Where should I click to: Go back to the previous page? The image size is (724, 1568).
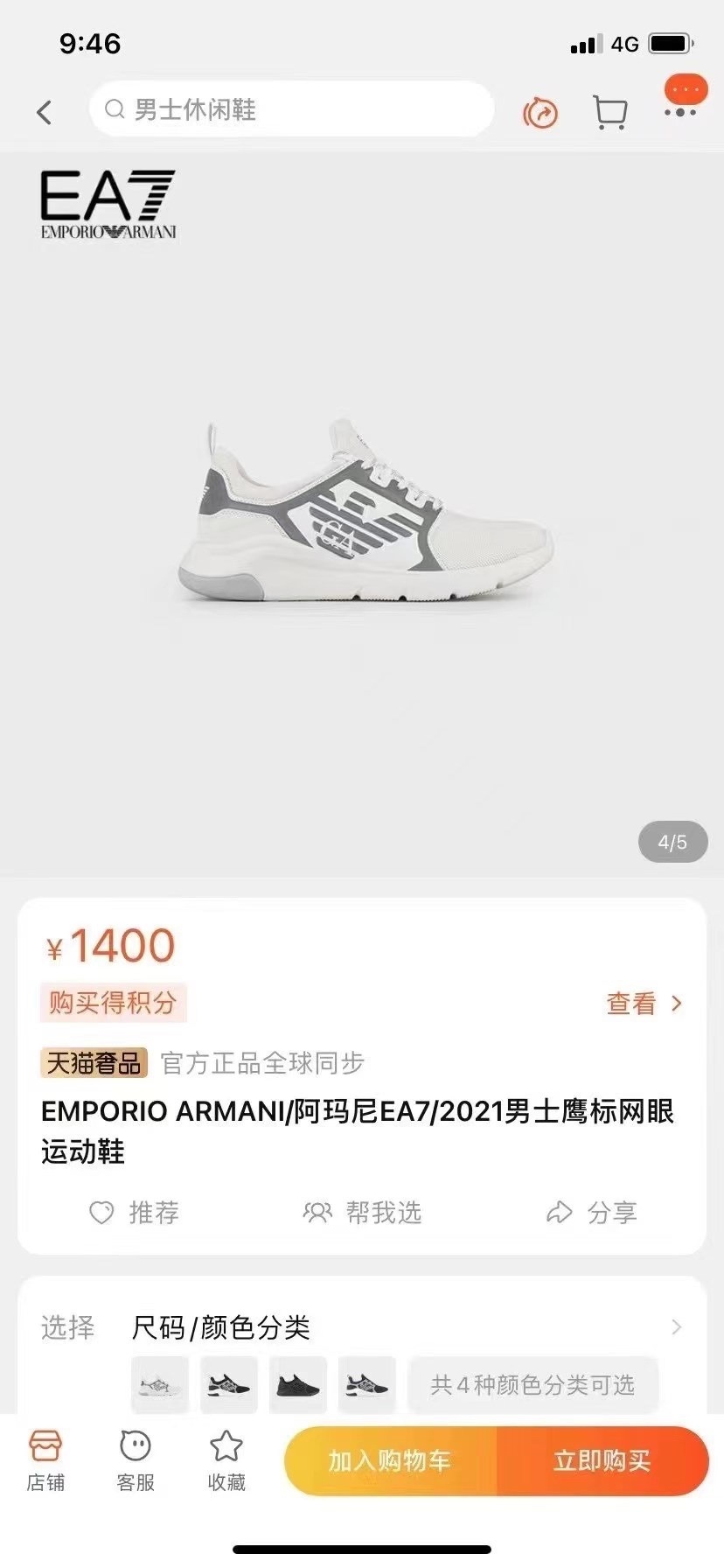pyautogui.click(x=45, y=112)
